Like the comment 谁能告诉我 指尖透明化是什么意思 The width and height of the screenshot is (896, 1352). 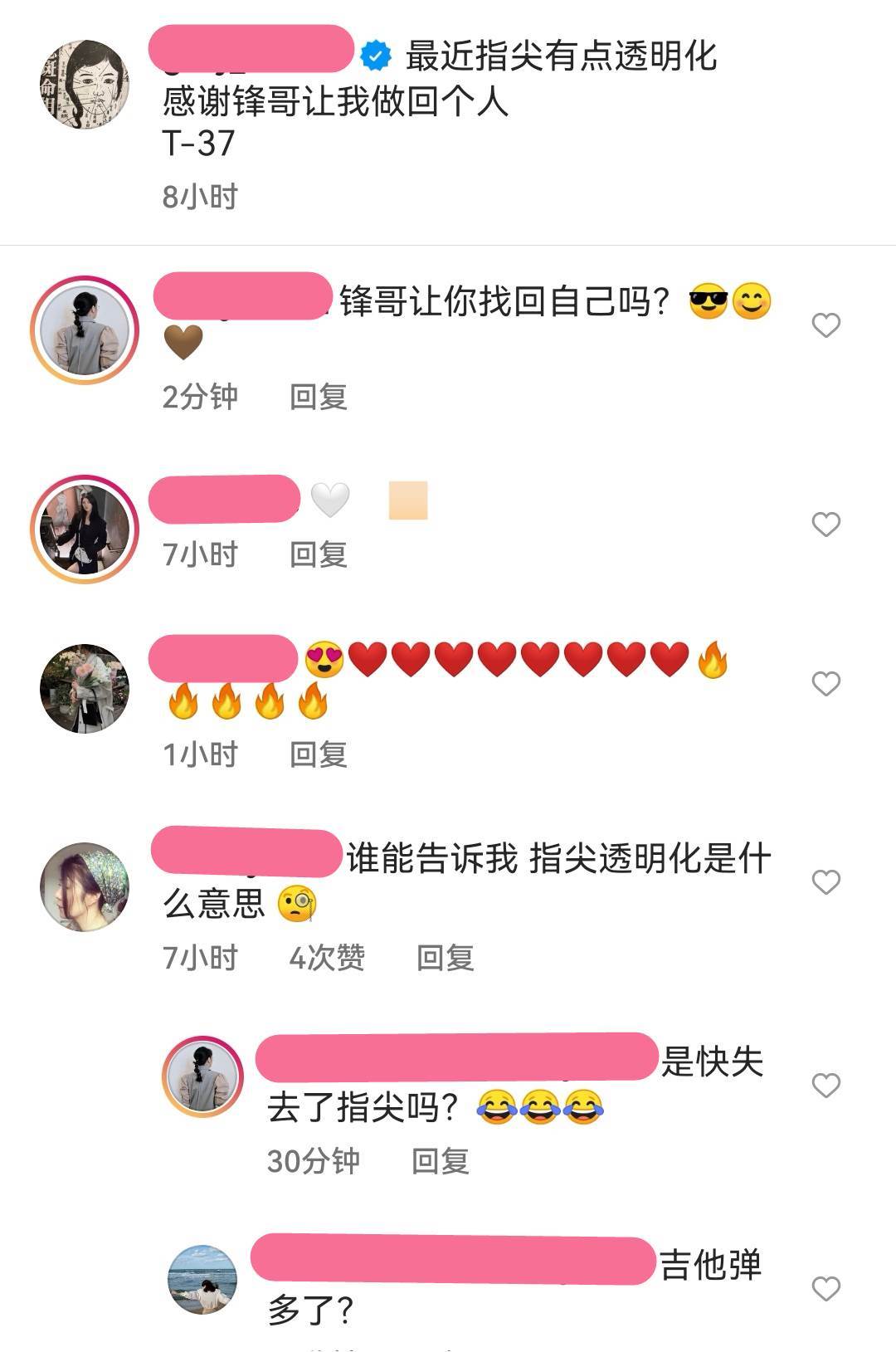(x=825, y=882)
